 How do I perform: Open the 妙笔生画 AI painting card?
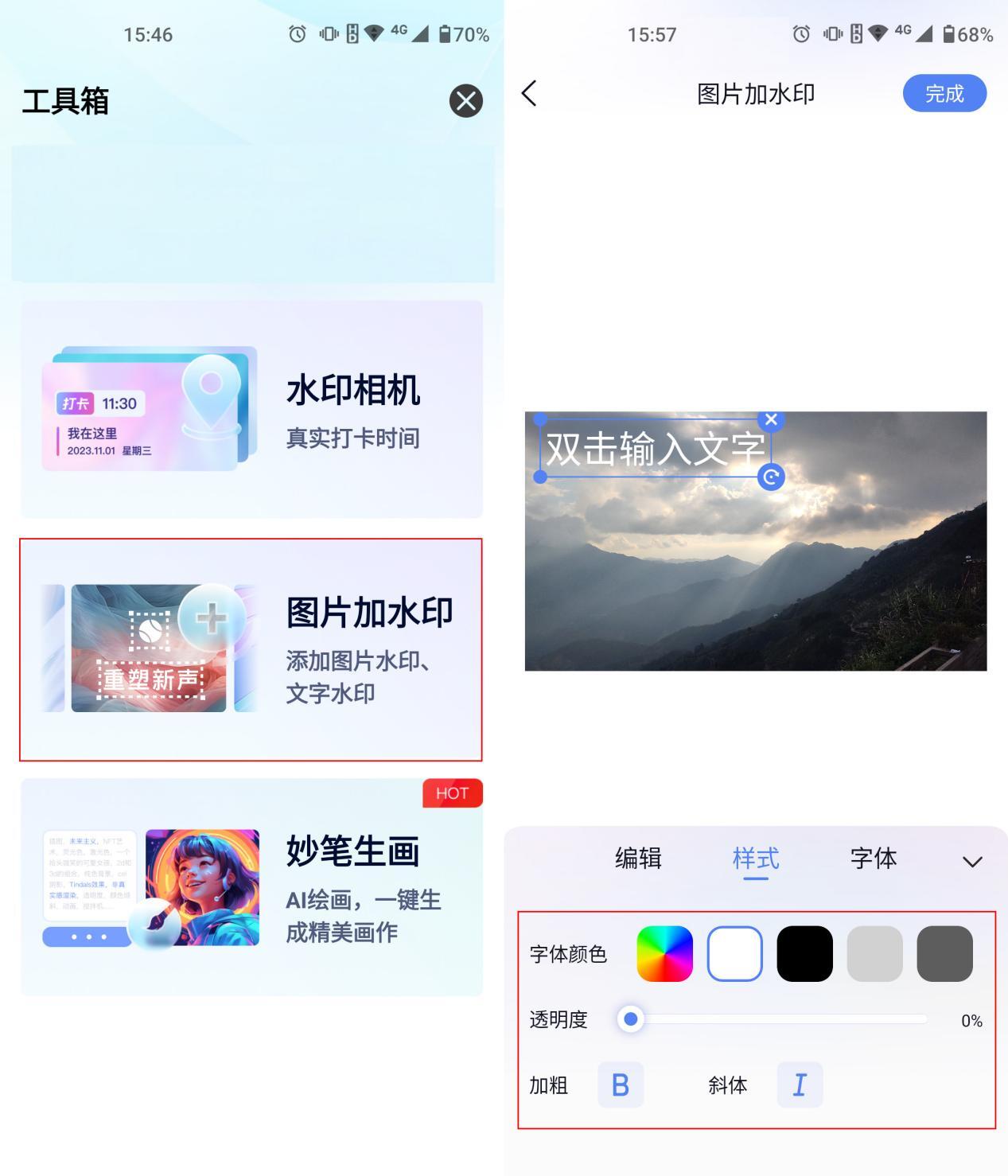[251, 887]
